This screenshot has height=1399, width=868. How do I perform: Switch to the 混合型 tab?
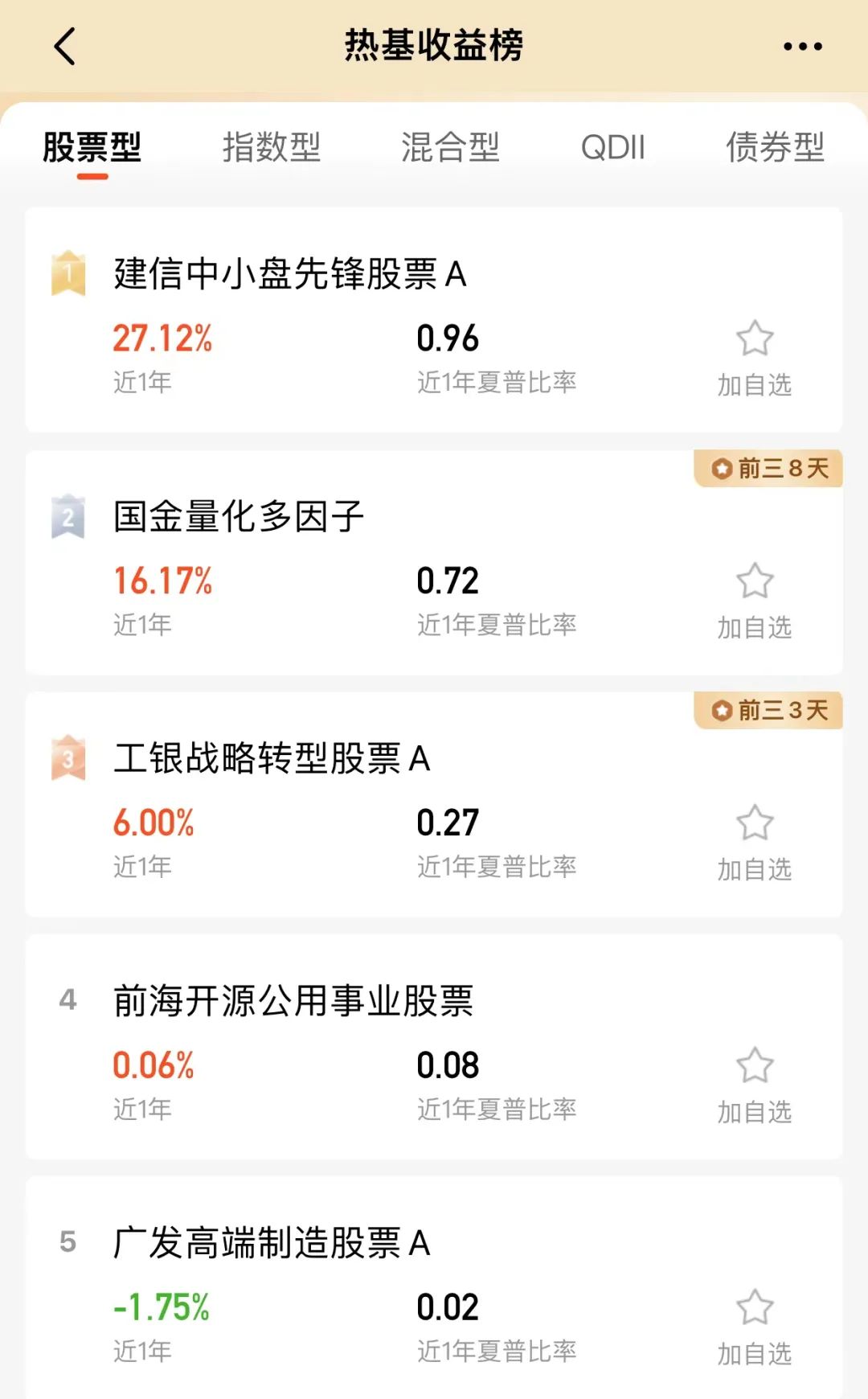point(450,147)
